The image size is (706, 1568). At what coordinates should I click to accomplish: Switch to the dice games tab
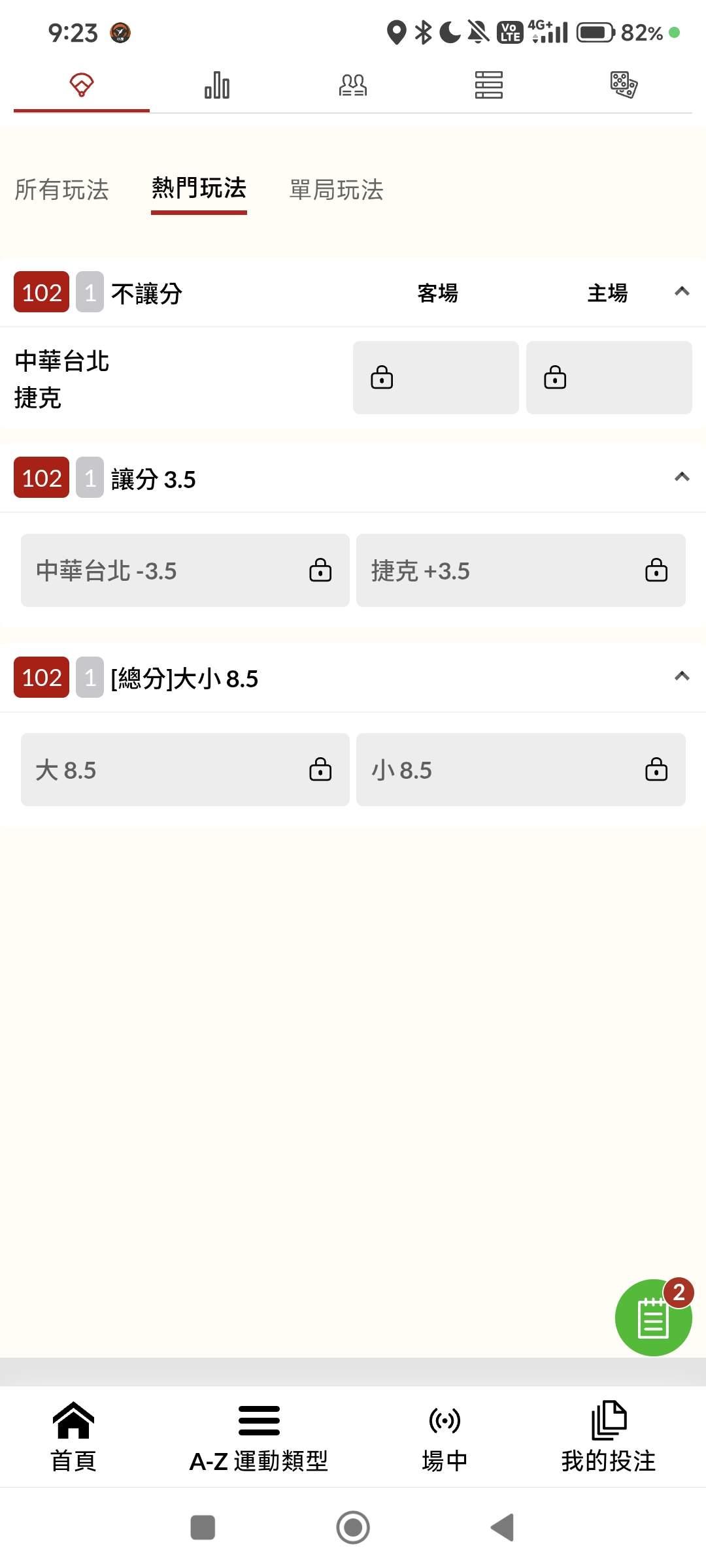click(624, 86)
